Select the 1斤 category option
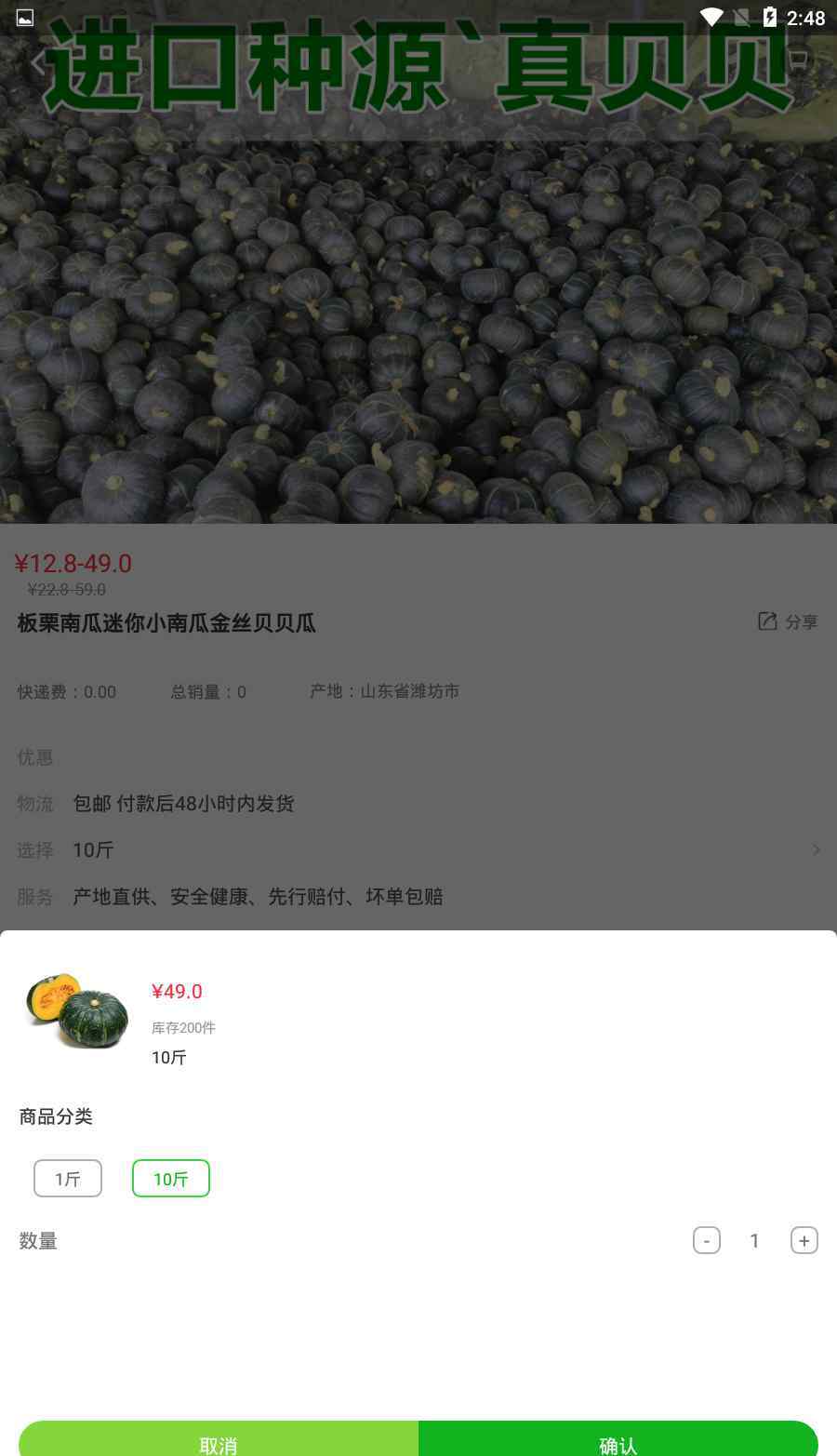Image resolution: width=837 pixels, height=1456 pixels. coord(68,1179)
